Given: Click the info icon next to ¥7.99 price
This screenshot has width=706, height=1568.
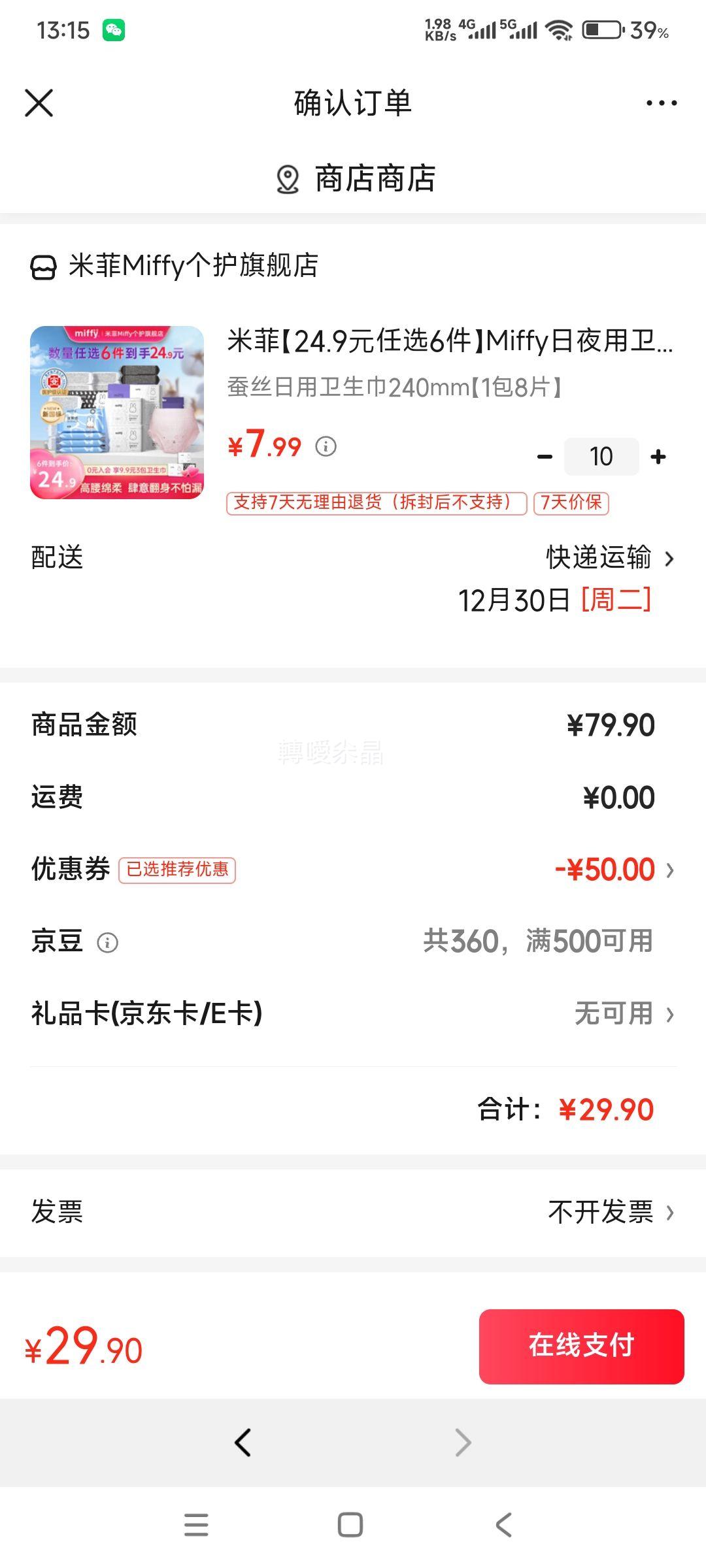Looking at the screenshot, I should click(x=325, y=448).
